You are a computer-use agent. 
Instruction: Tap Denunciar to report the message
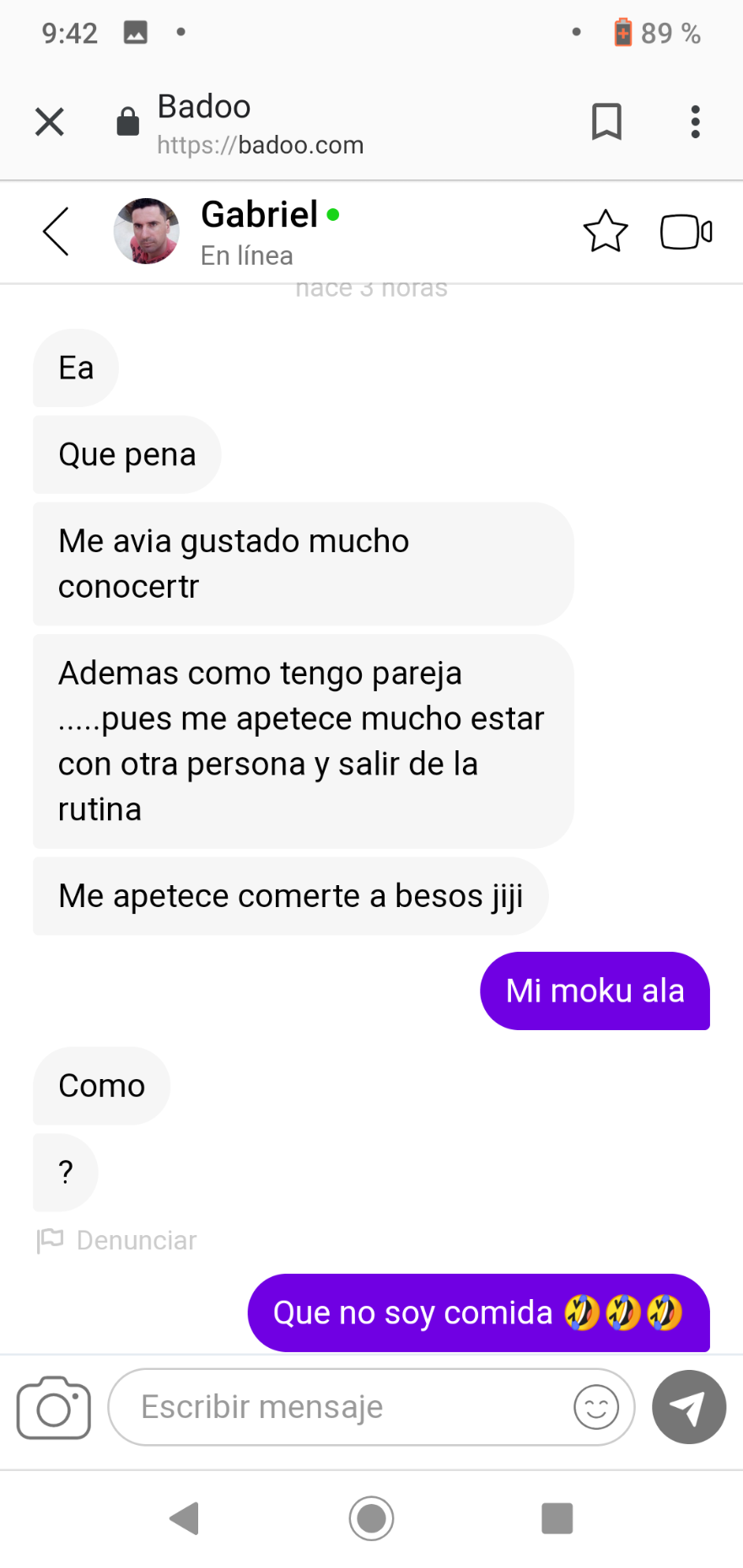[x=116, y=1240]
